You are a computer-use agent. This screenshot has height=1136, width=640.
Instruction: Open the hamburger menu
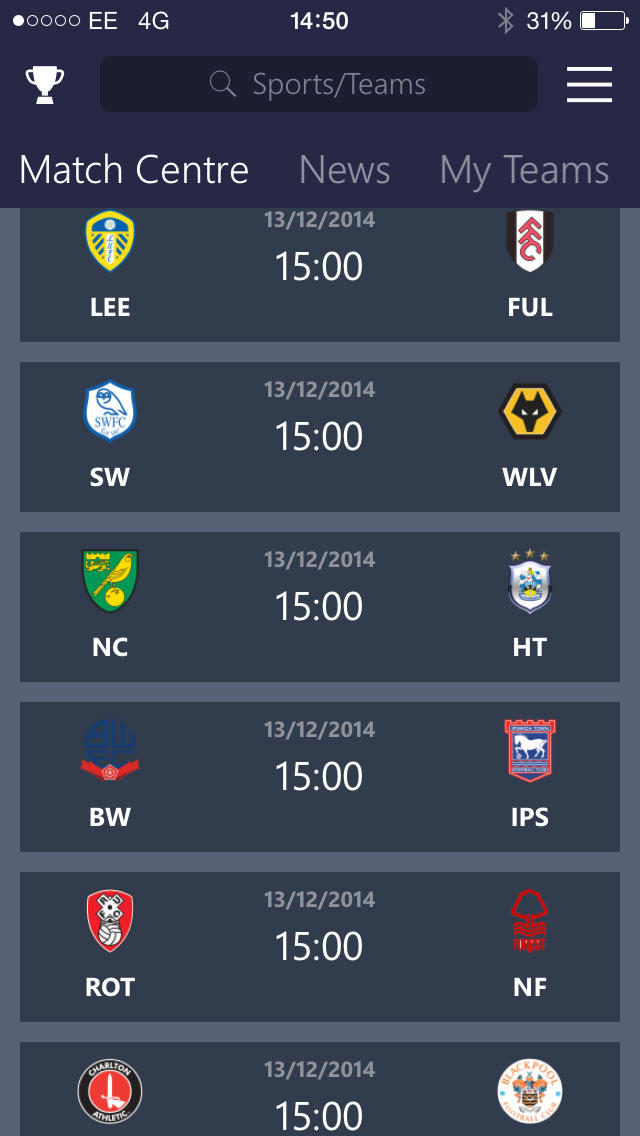[589, 85]
